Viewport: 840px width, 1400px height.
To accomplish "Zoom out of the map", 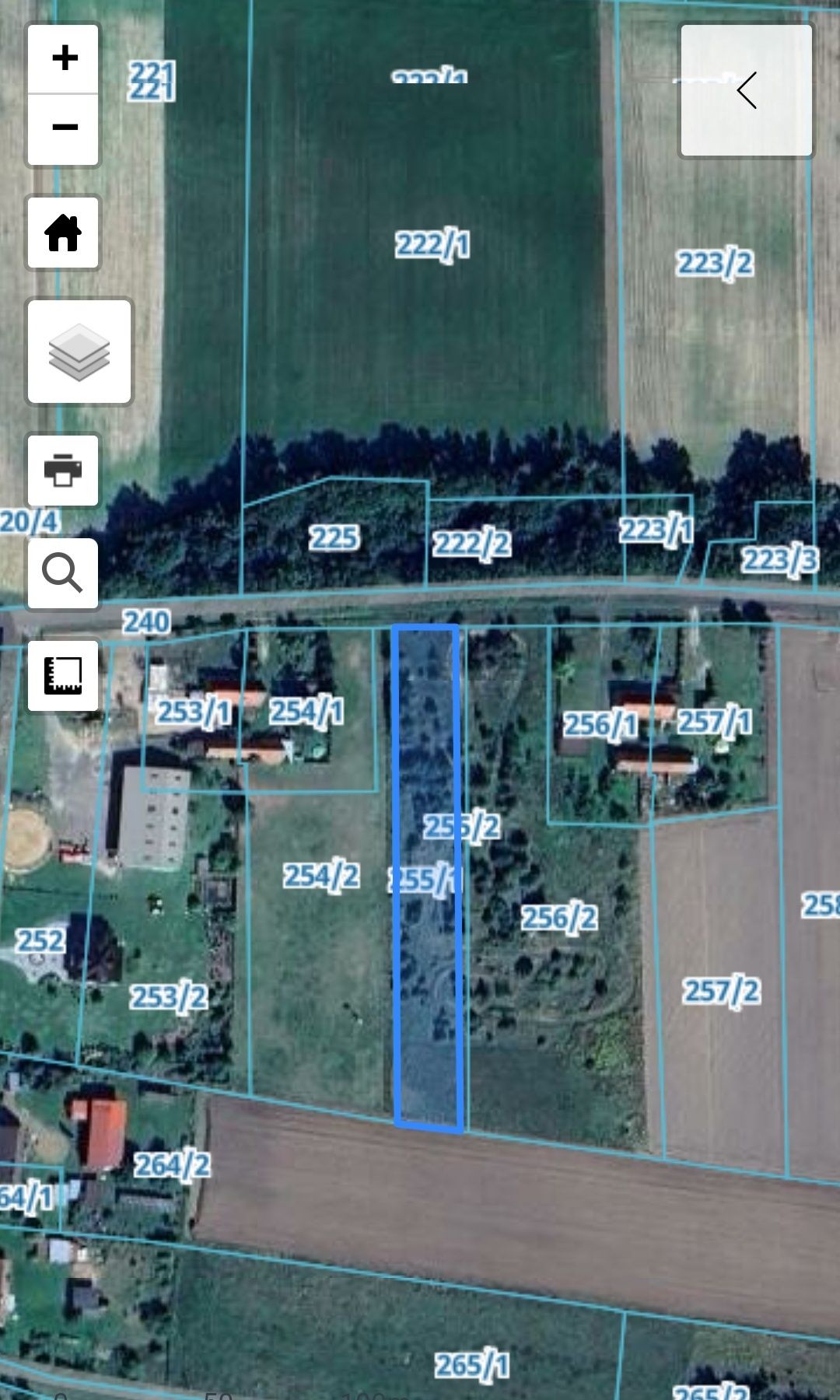I will 64,128.
